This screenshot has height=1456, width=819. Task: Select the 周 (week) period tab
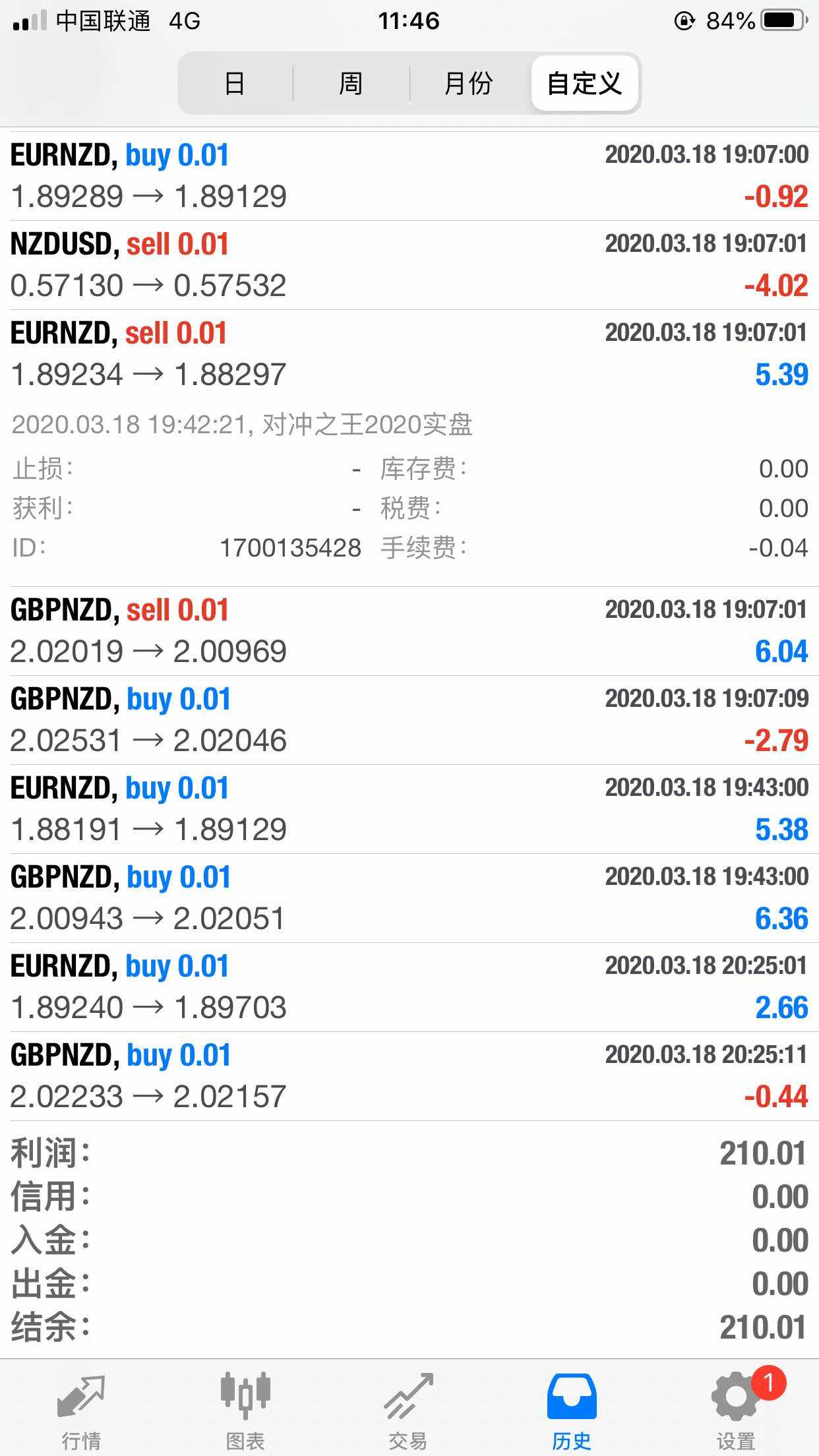(x=351, y=84)
